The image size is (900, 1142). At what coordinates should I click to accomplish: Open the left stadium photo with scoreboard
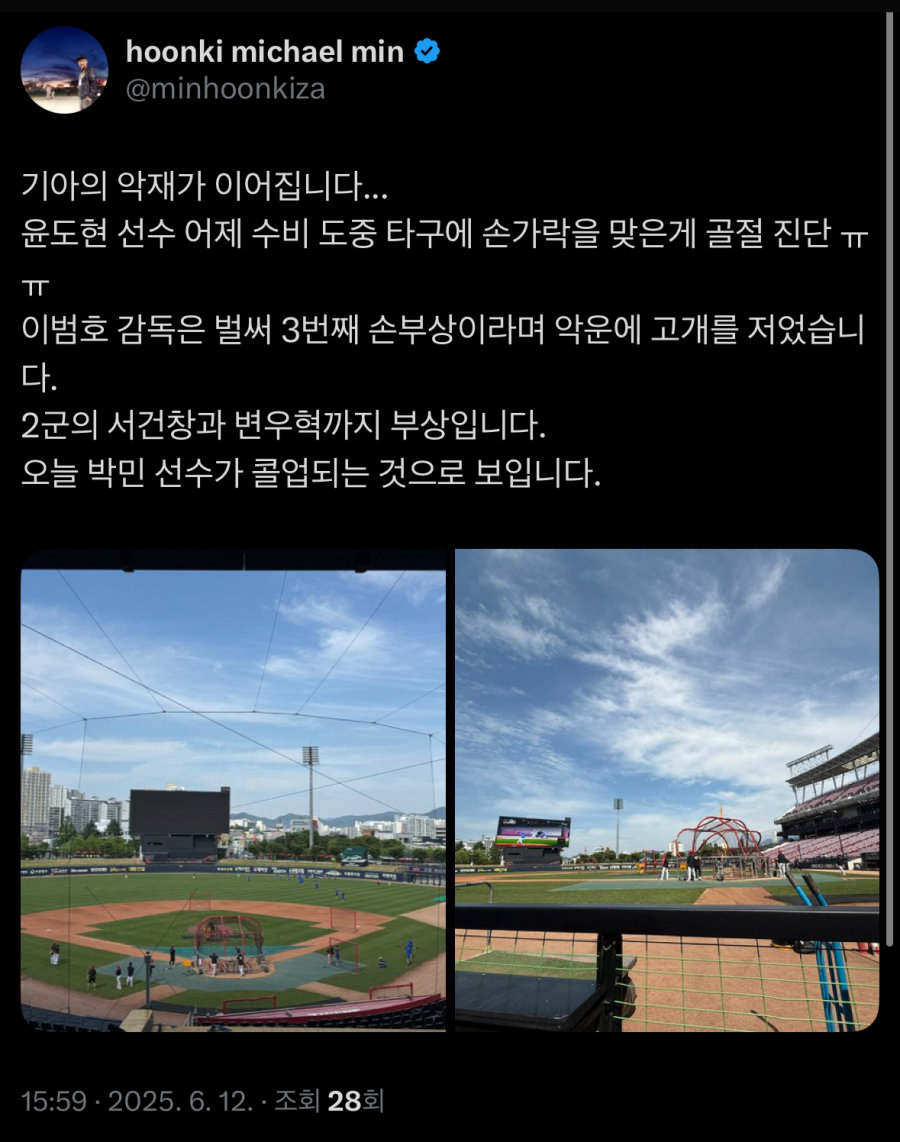233,790
